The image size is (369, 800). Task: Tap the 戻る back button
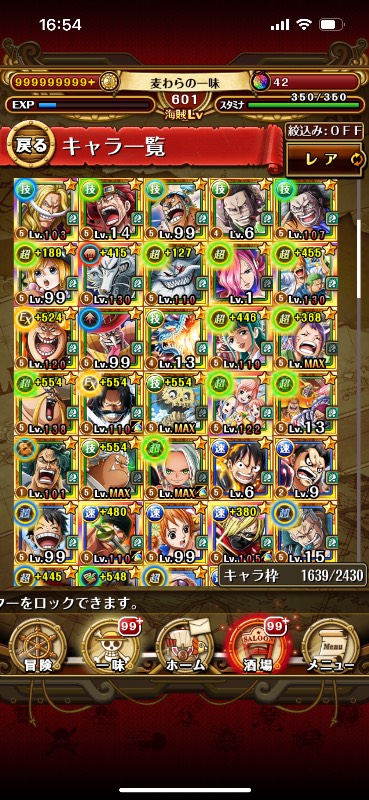coord(31,146)
